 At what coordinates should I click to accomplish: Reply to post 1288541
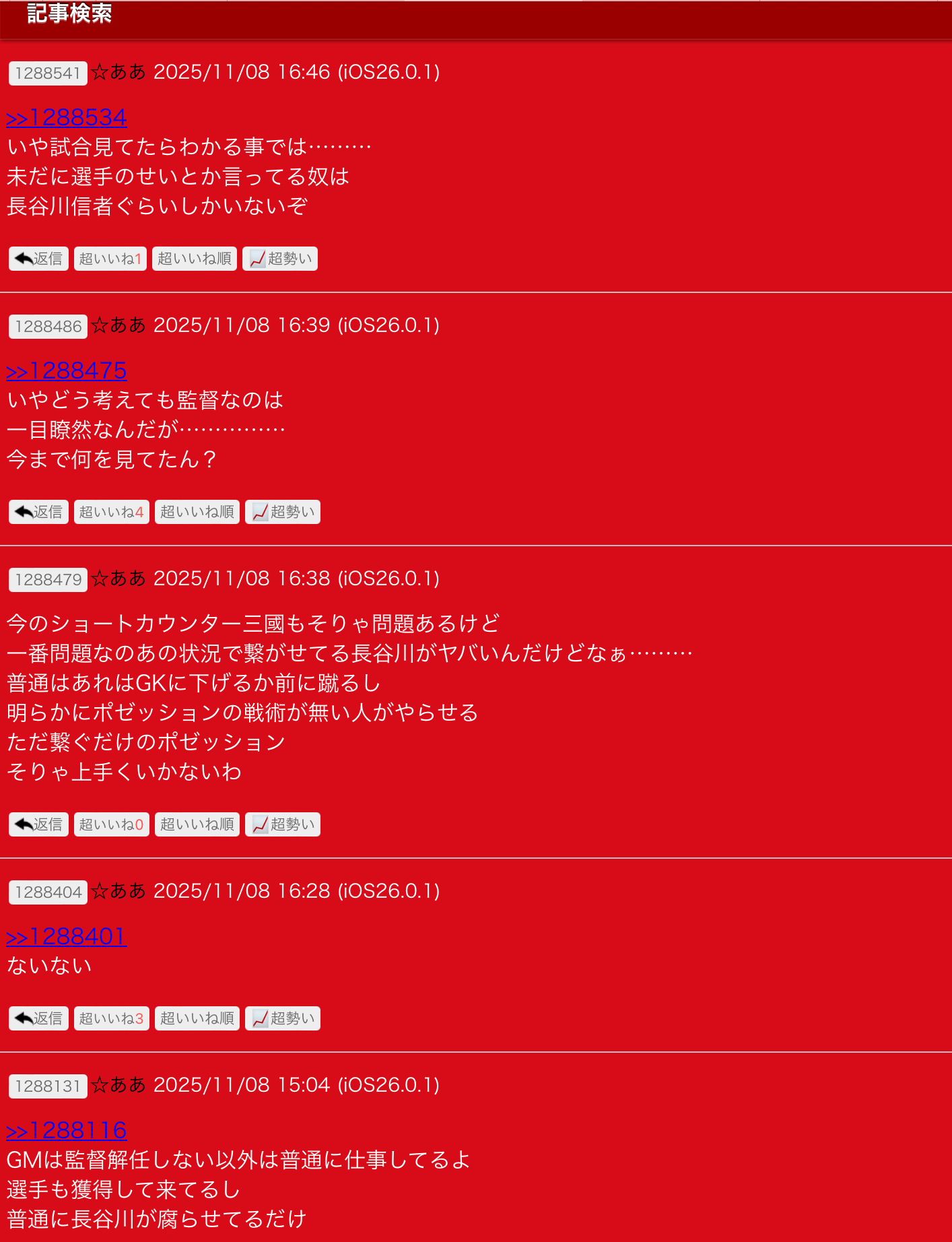tap(38, 259)
